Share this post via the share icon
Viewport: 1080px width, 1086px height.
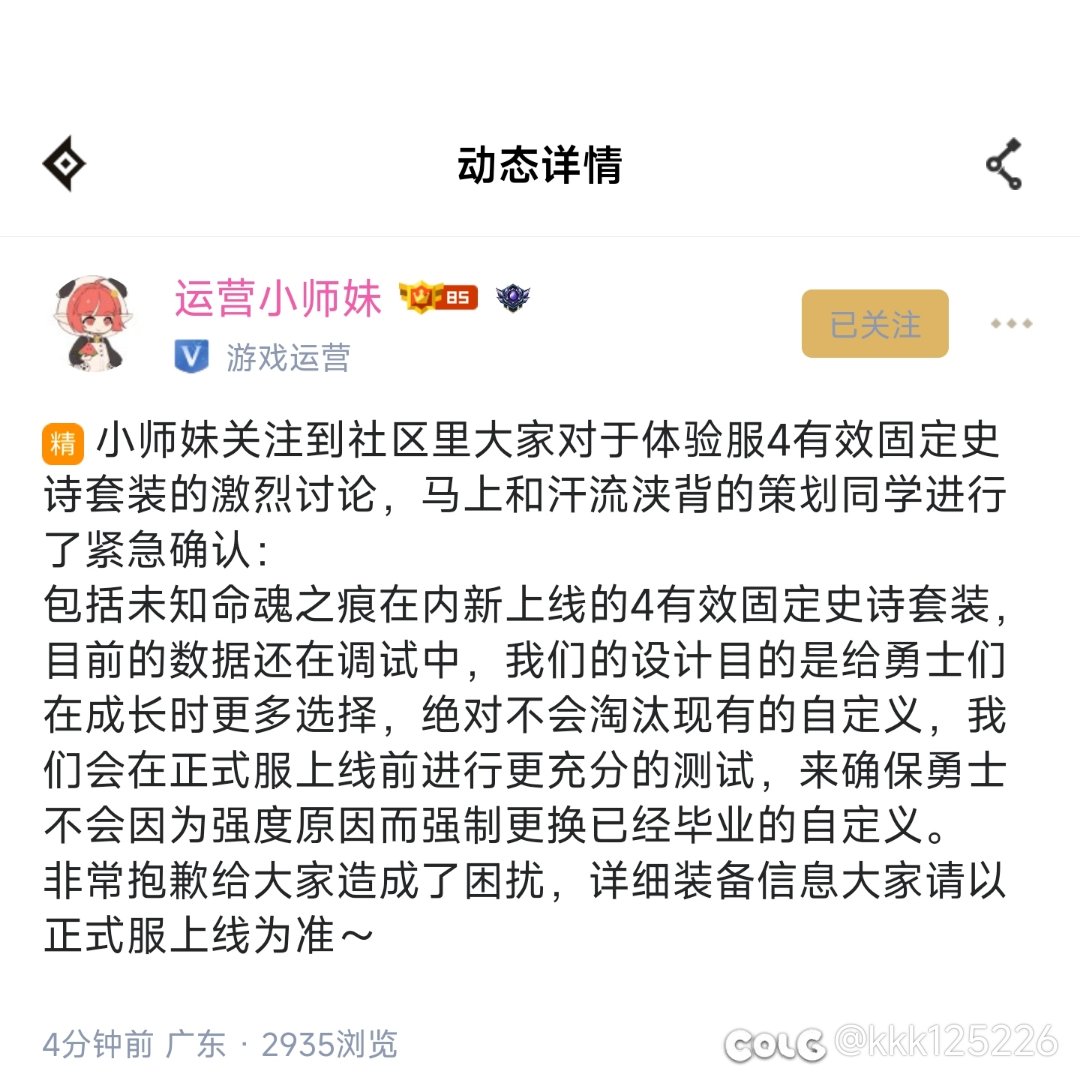pos(1004,165)
